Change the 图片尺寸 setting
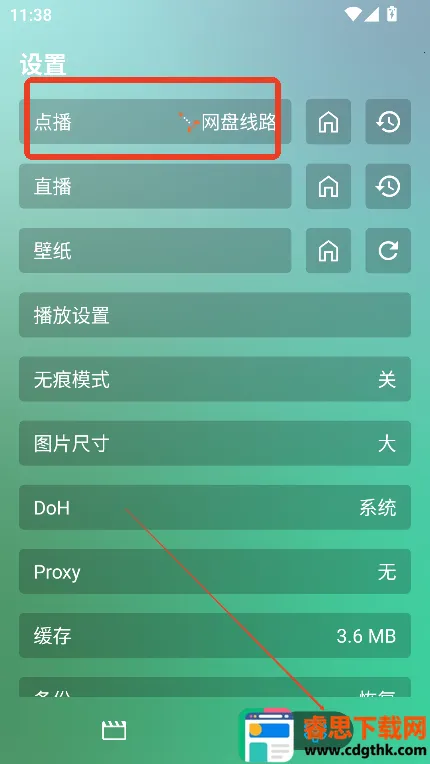The width and height of the screenshot is (430, 764). (x=215, y=443)
